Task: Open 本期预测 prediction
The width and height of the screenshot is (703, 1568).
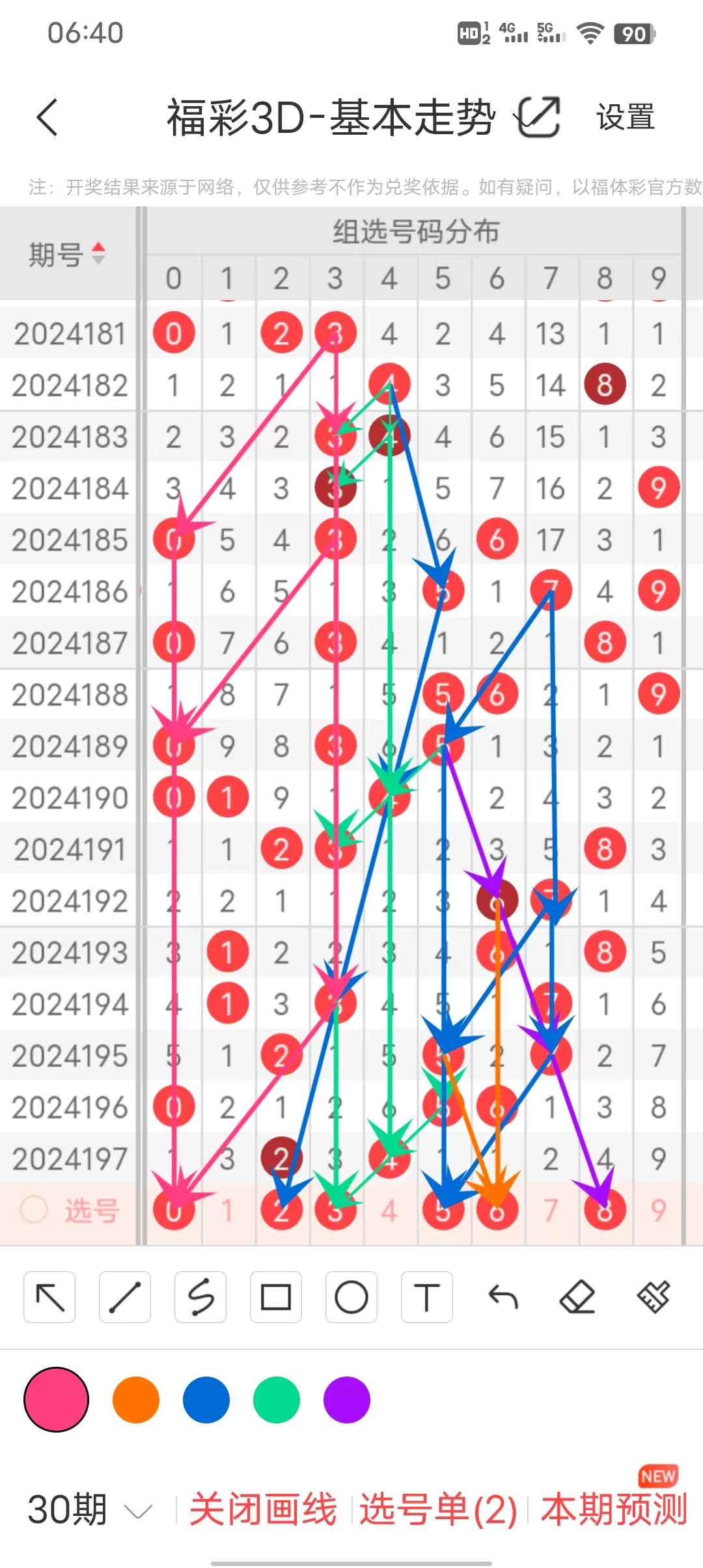Action: 614,1510
